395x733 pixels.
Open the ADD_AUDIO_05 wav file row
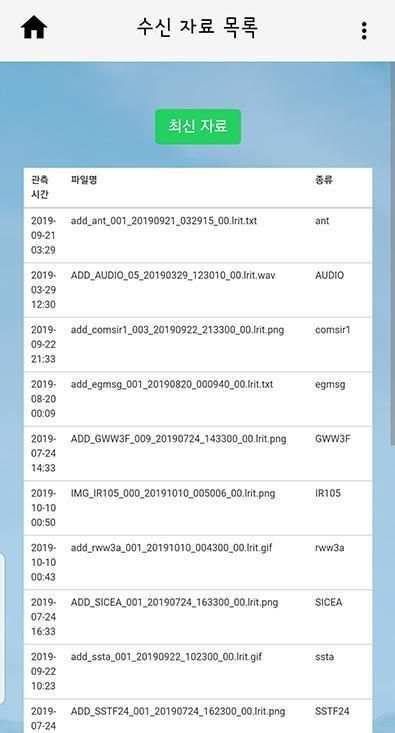[198, 290]
